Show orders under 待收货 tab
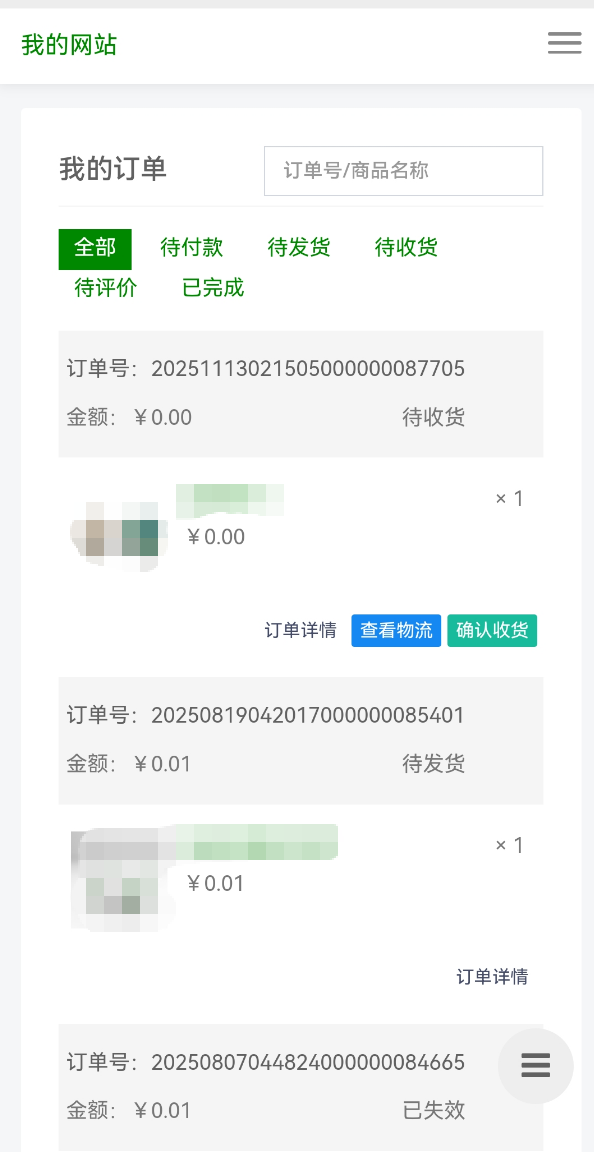Image resolution: width=594 pixels, height=1152 pixels. tap(407, 248)
